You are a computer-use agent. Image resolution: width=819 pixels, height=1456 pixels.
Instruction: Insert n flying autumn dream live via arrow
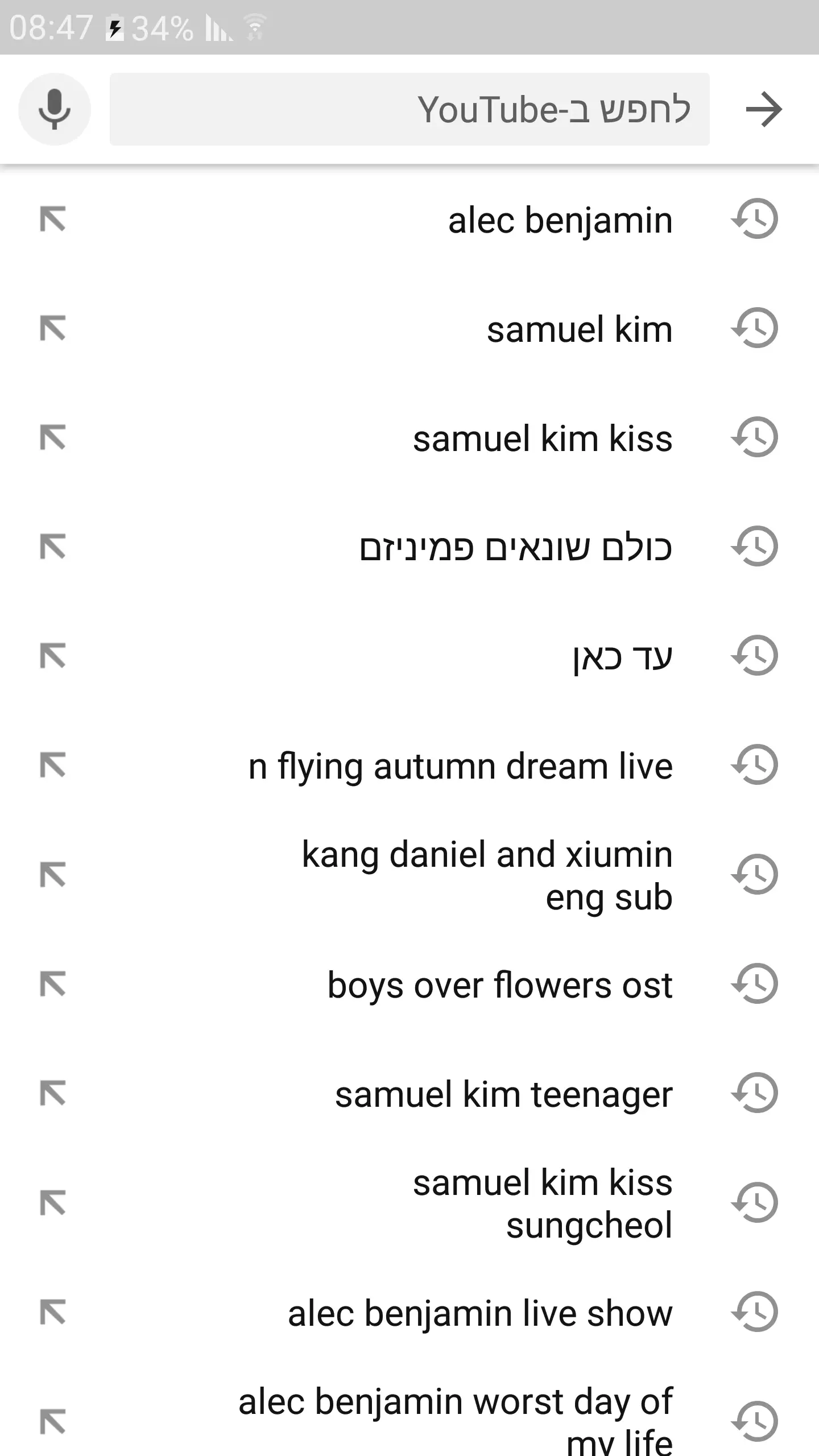pyautogui.click(x=53, y=766)
